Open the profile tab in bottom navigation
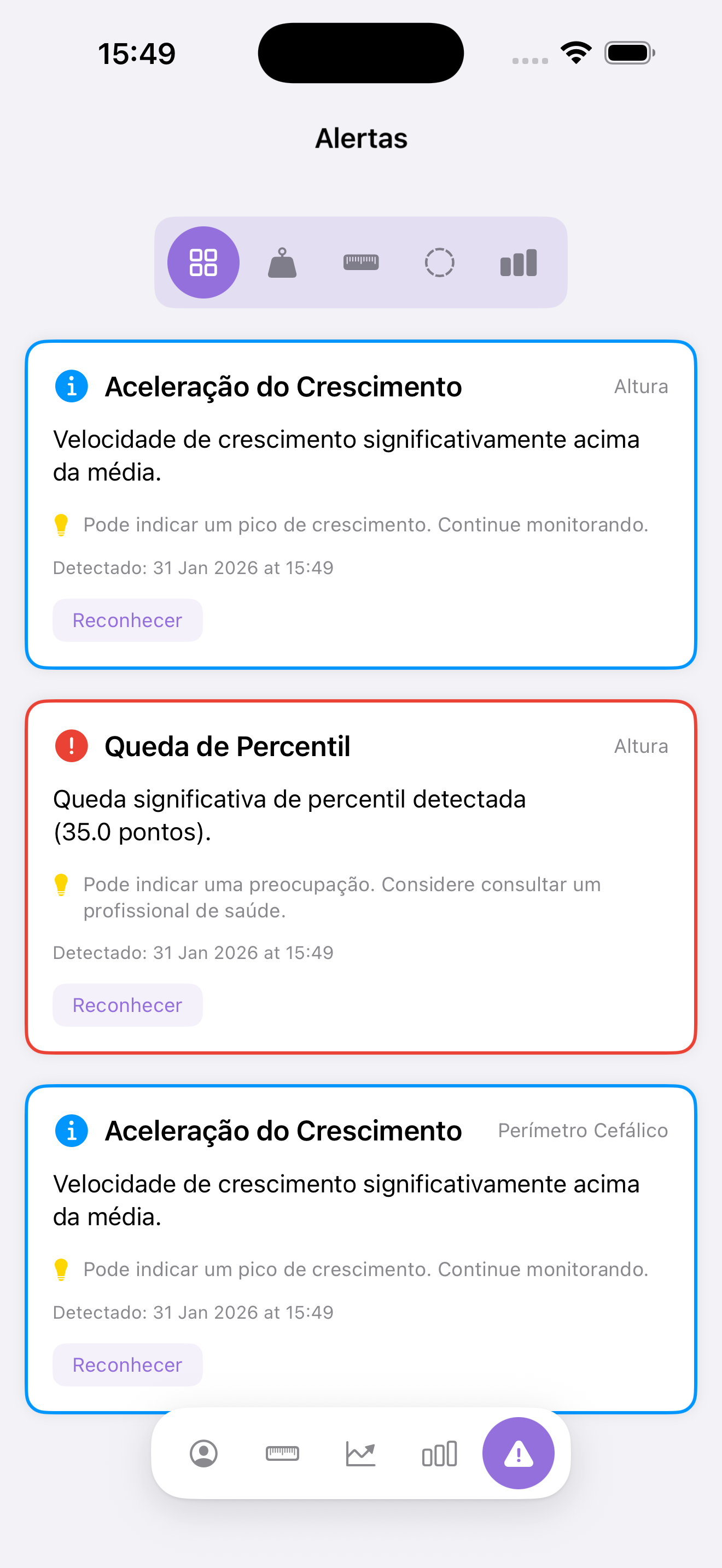Image resolution: width=722 pixels, height=1568 pixels. click(204, 1454)
